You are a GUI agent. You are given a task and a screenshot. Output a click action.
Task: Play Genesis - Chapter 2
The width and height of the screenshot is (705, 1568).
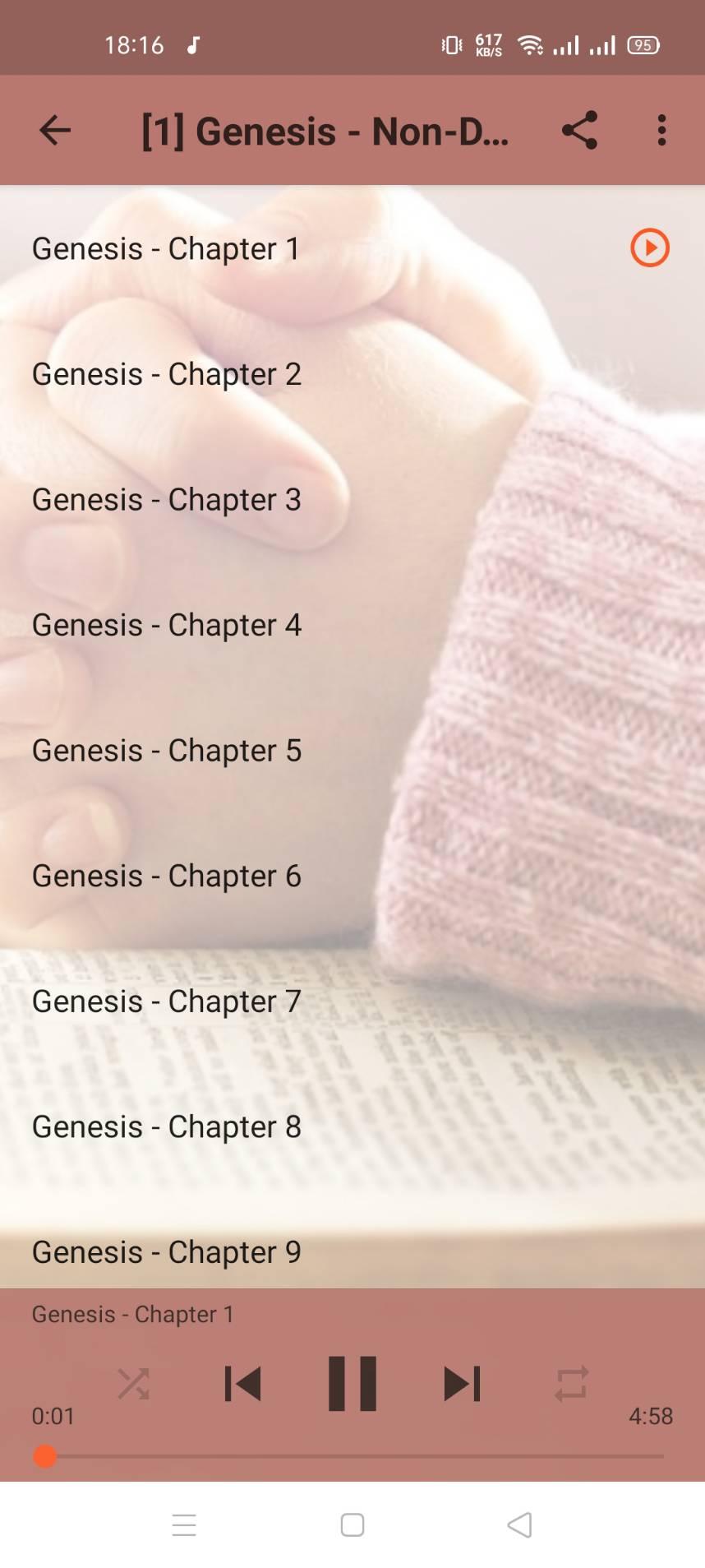pos(352,374)
